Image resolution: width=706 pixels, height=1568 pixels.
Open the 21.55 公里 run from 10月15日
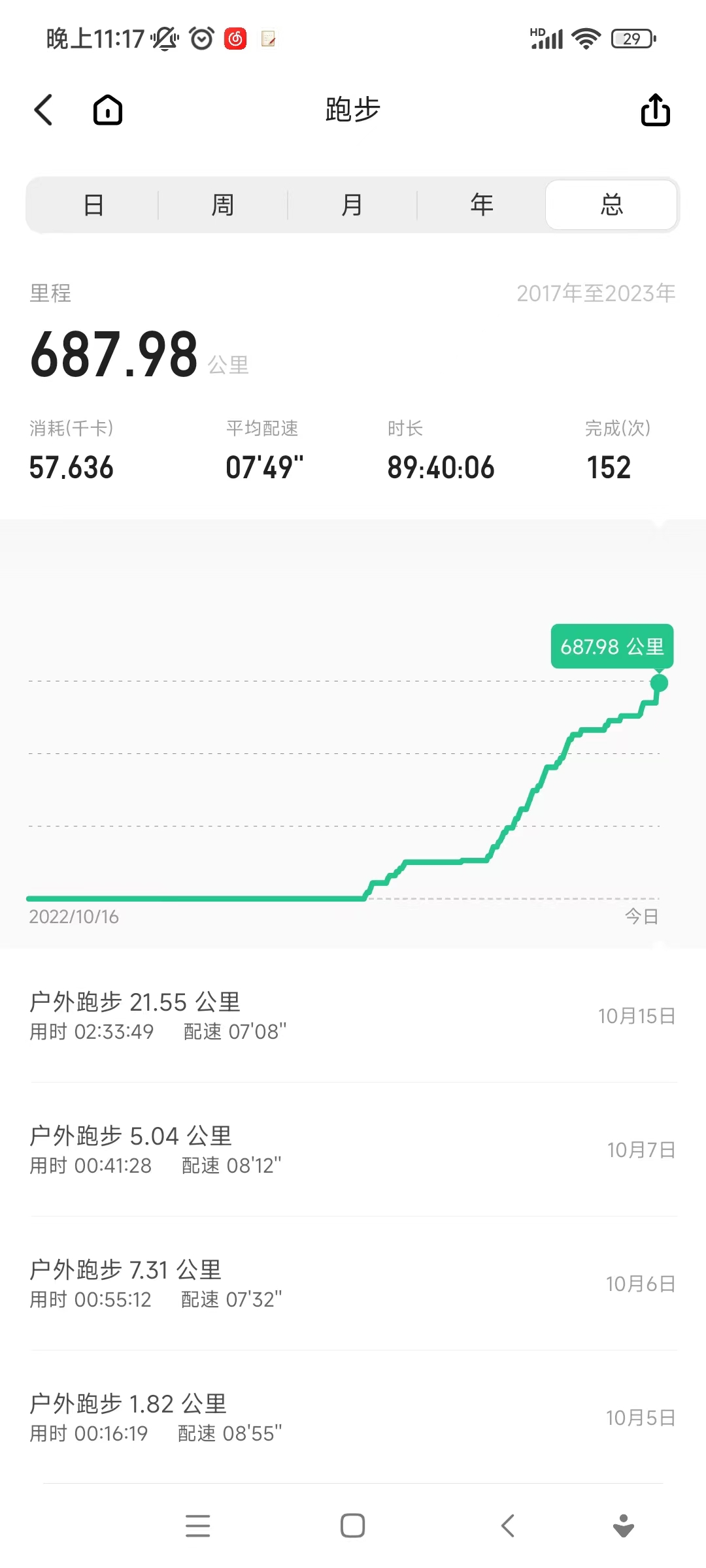[x=353, y=1016]
